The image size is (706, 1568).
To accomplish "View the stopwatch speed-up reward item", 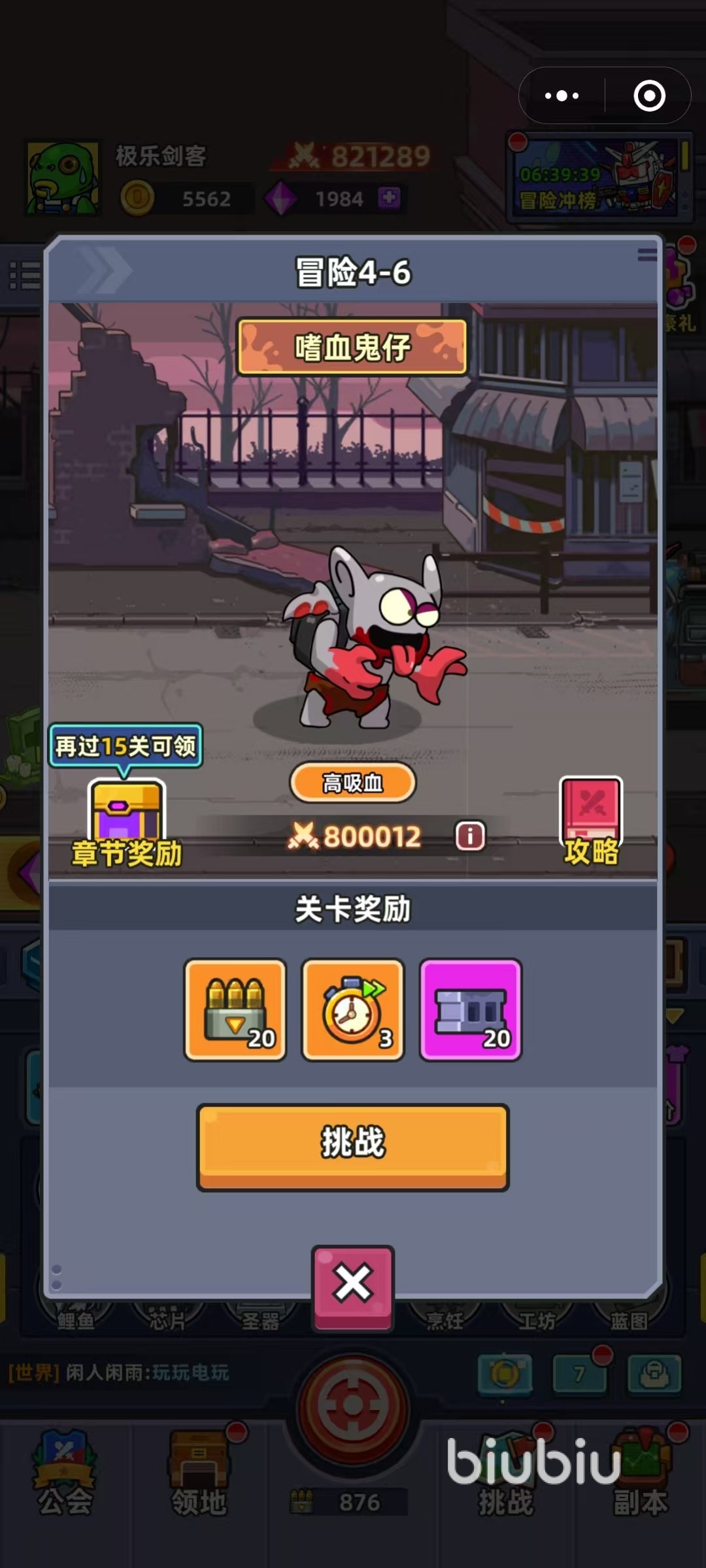I will (x=353, y=1009).
